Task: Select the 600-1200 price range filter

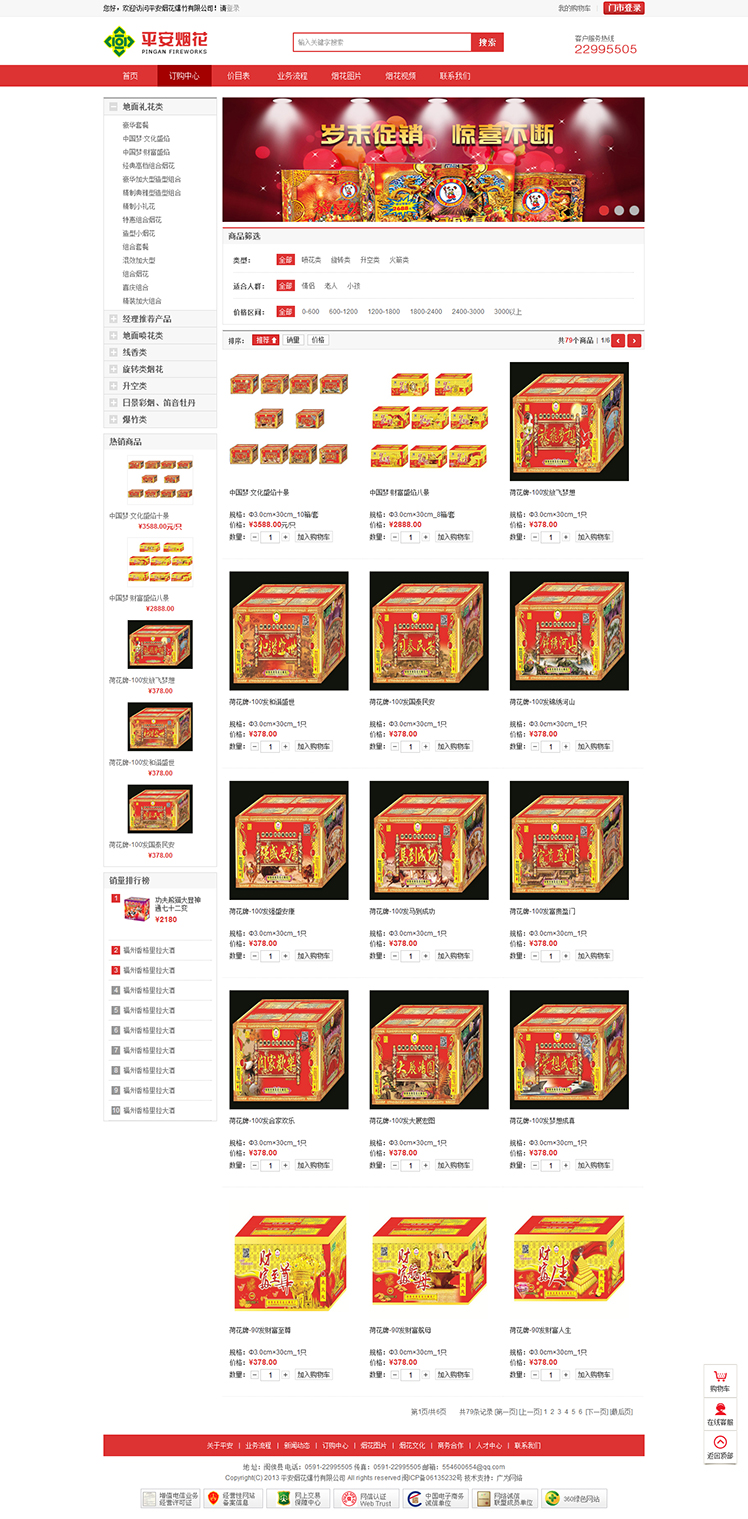Action: pos(343,312)
